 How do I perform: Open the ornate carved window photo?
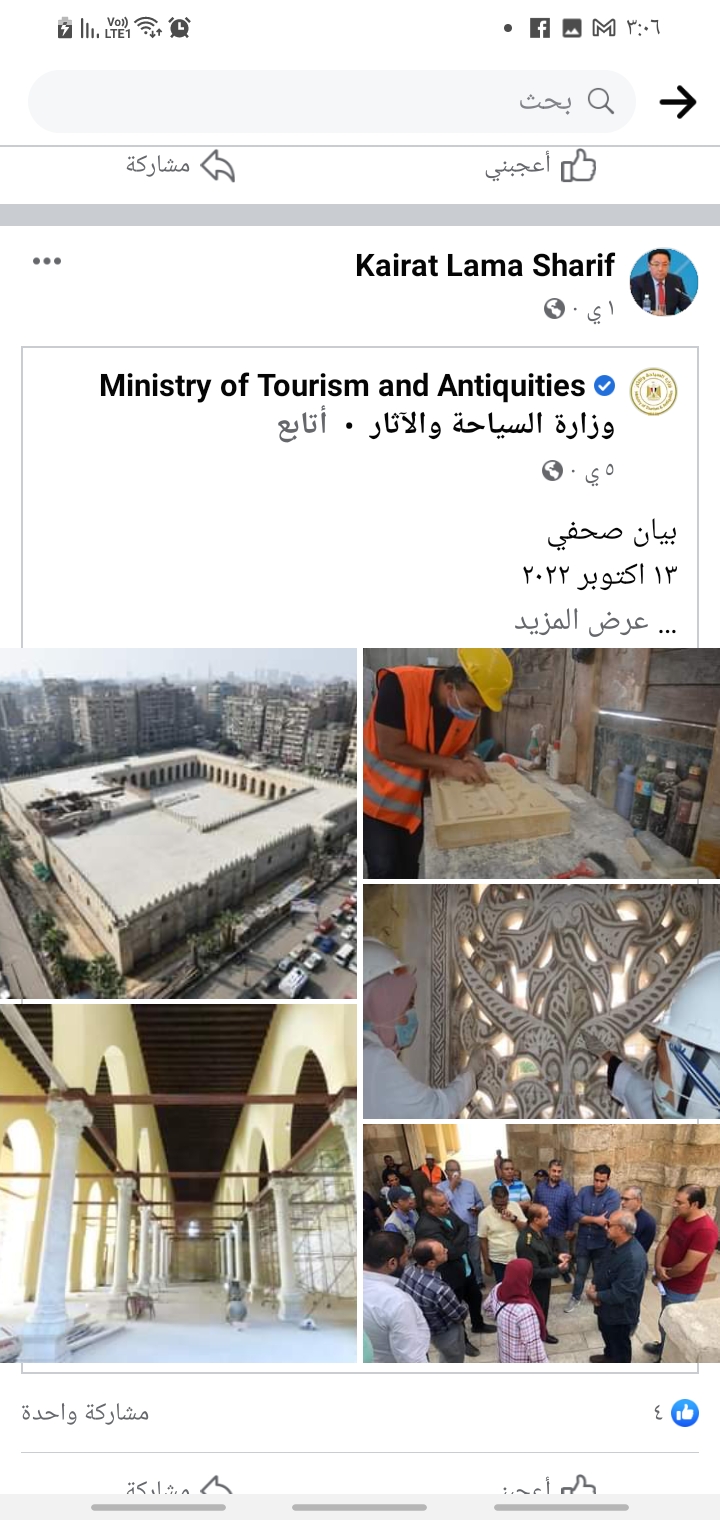click(x=541, y=1001)
